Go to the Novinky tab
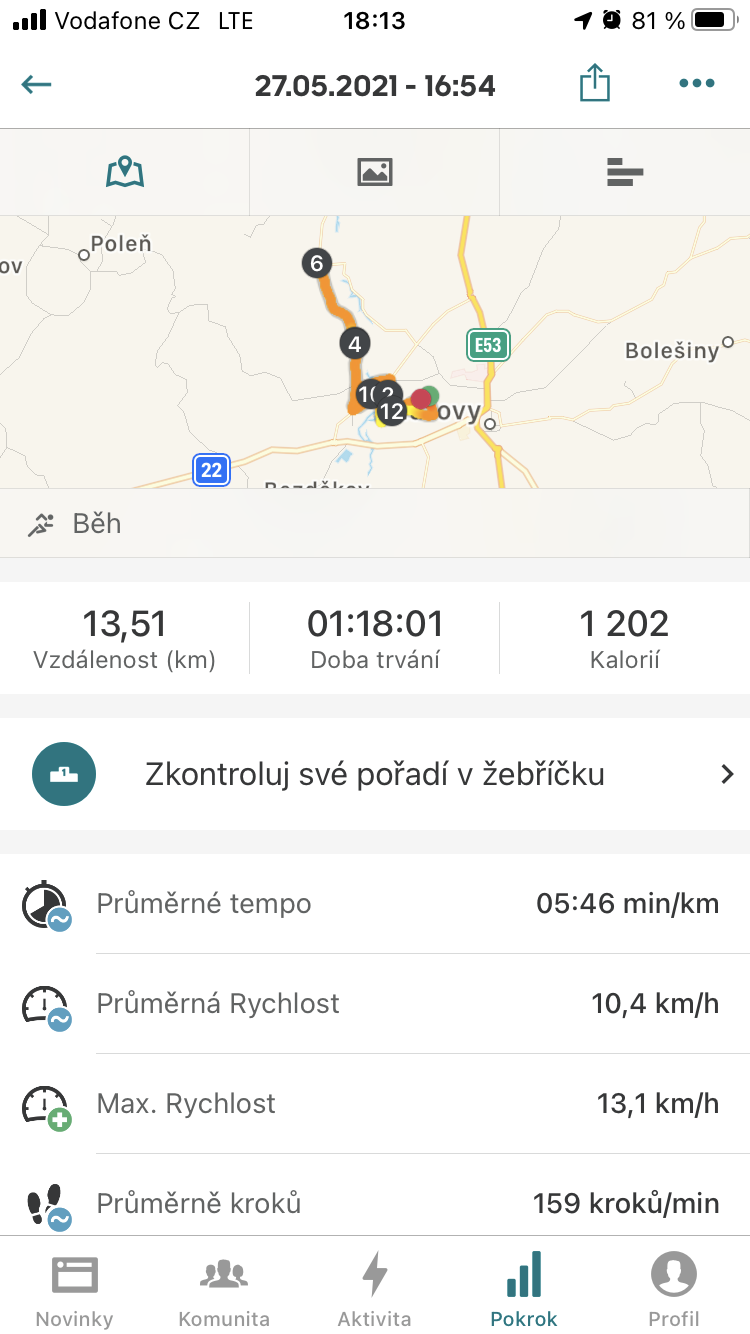This screenshot has width=750, height=1334. pos(75,1289)
